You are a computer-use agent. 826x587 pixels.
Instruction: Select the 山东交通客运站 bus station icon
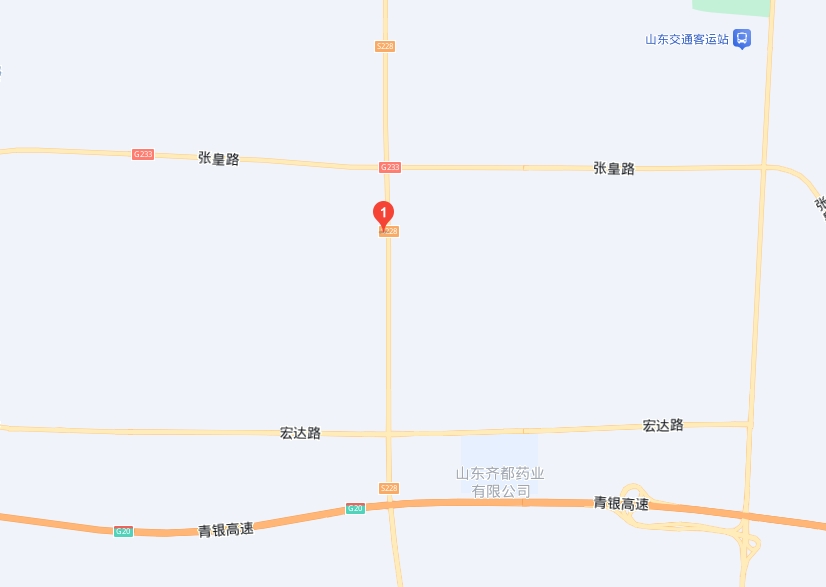742,39
